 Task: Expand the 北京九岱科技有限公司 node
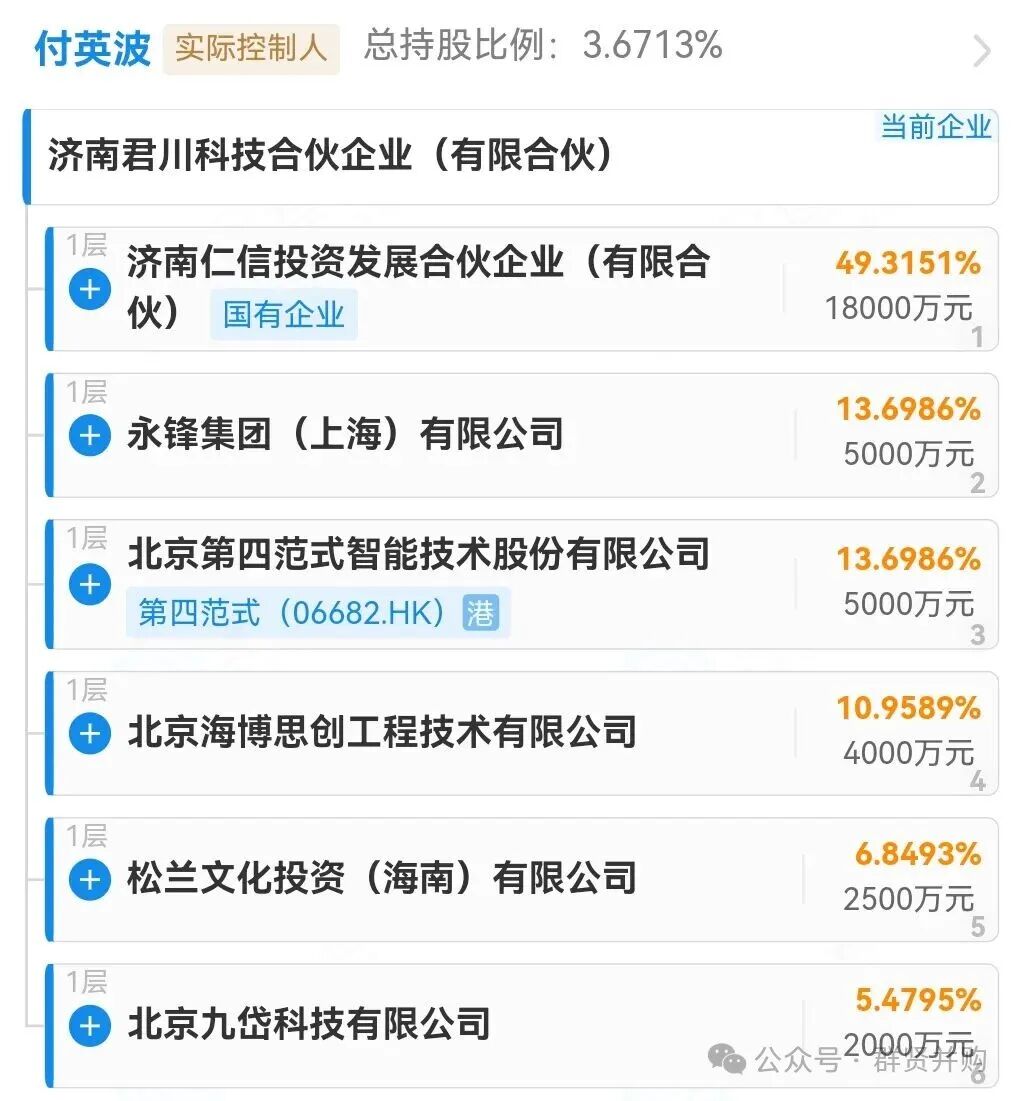coord(90,1026)
